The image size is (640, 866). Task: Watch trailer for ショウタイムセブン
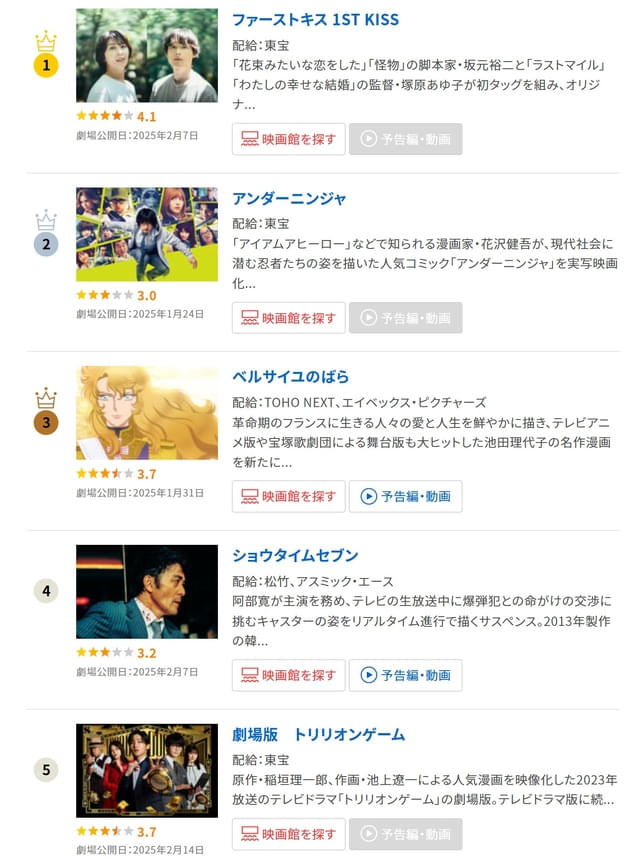tap(405, 675)
